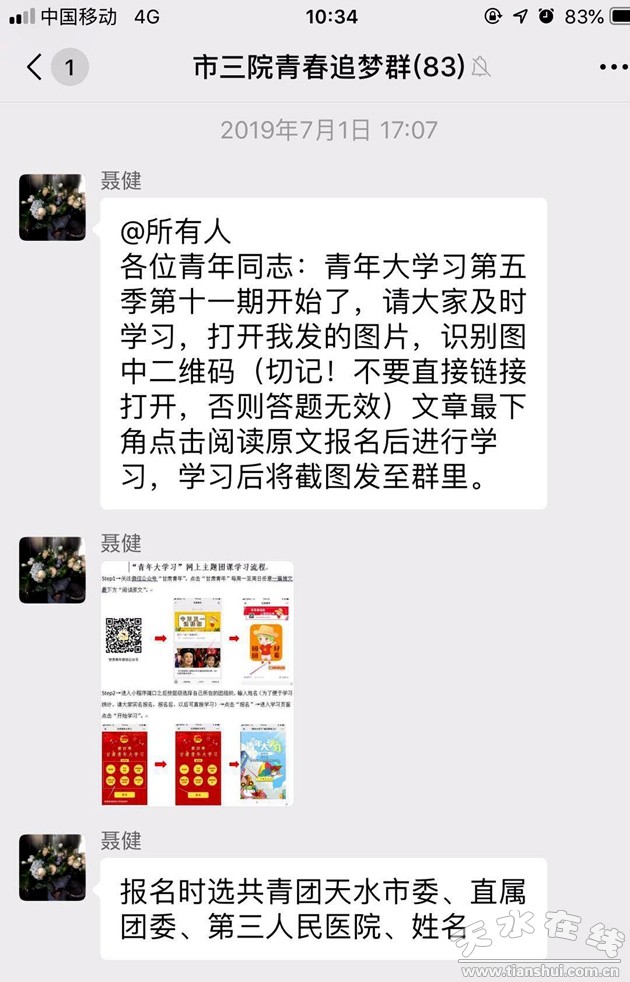Open the group chat info menu

[612, 67]
